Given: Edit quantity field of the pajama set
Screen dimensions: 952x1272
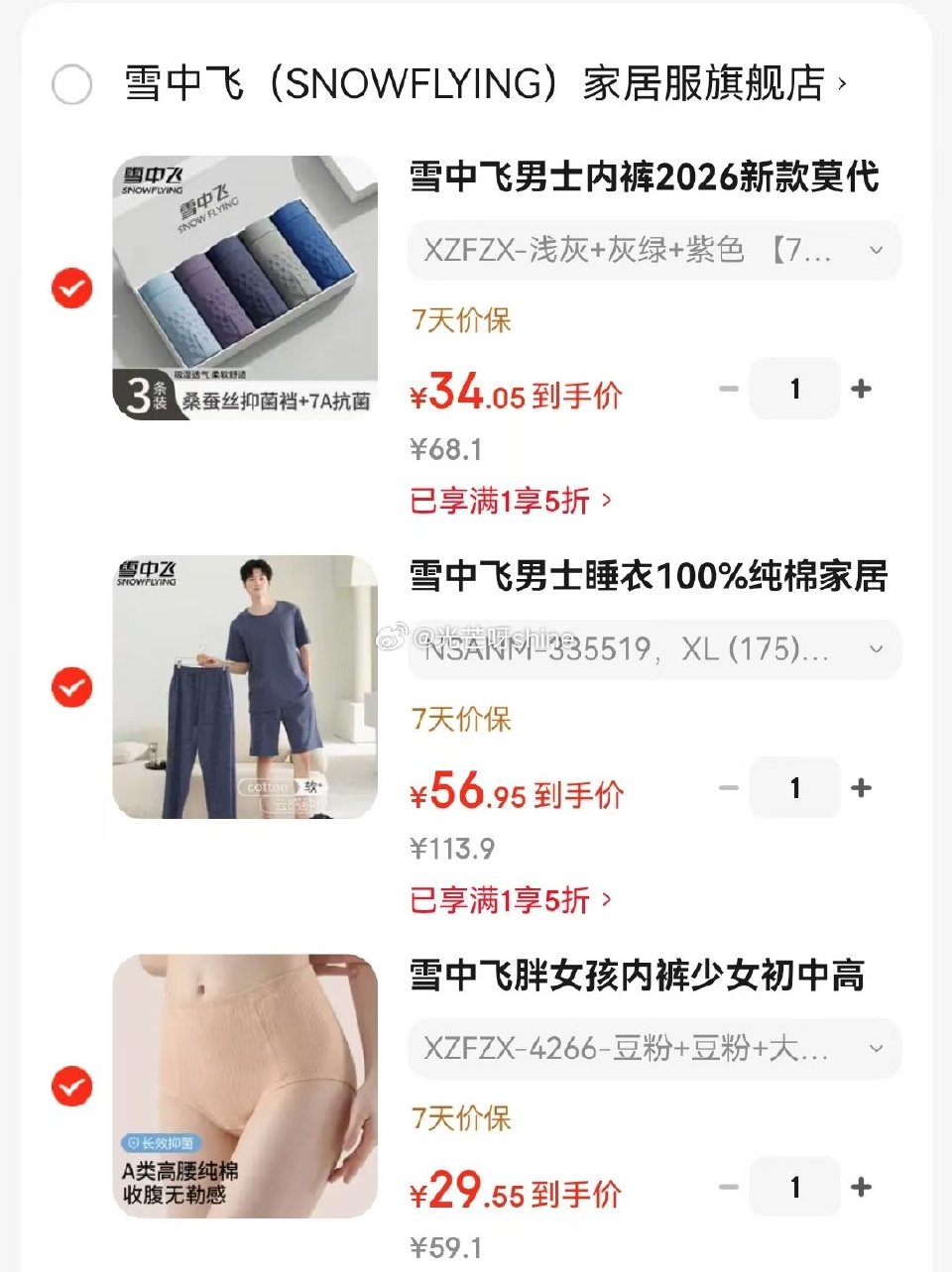Looking at the screenshot, I should pyautogui.click(x=794, y=788).
